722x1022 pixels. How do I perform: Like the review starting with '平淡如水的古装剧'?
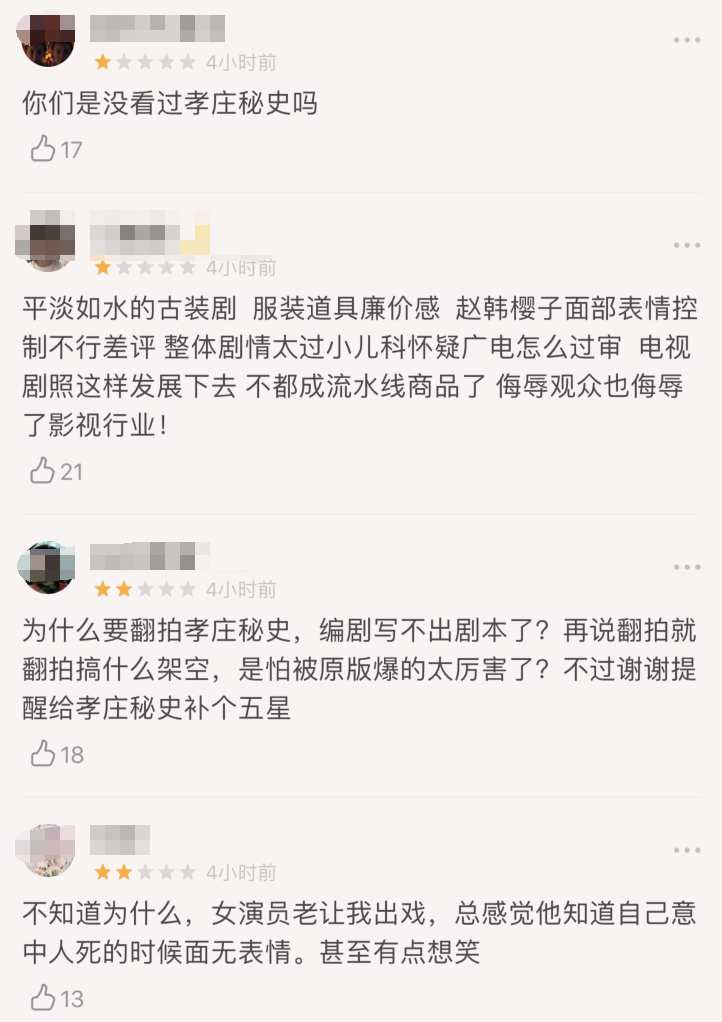pyautogui.click(x=43, y=471)
